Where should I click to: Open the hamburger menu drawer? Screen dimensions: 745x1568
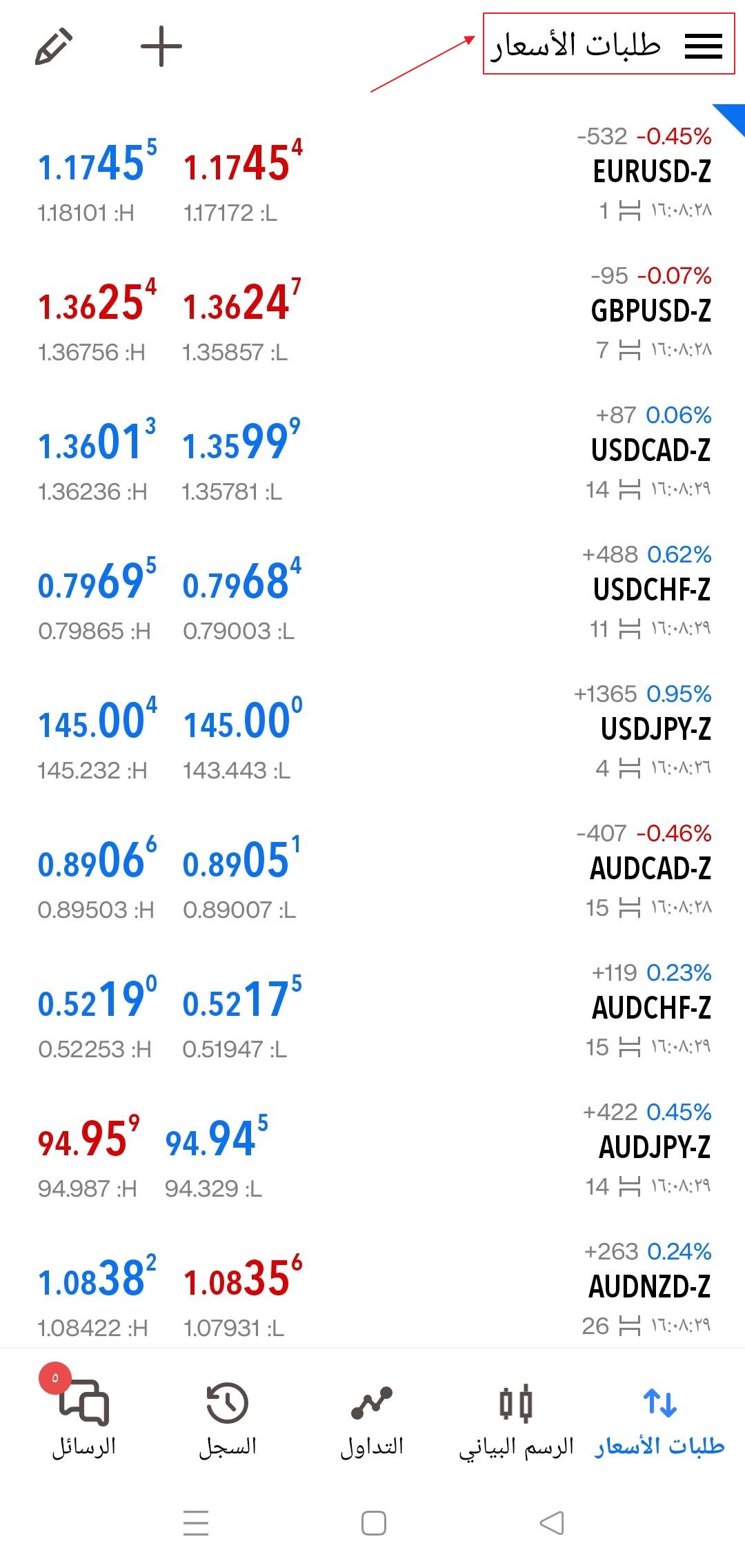(x=704, y=46)
